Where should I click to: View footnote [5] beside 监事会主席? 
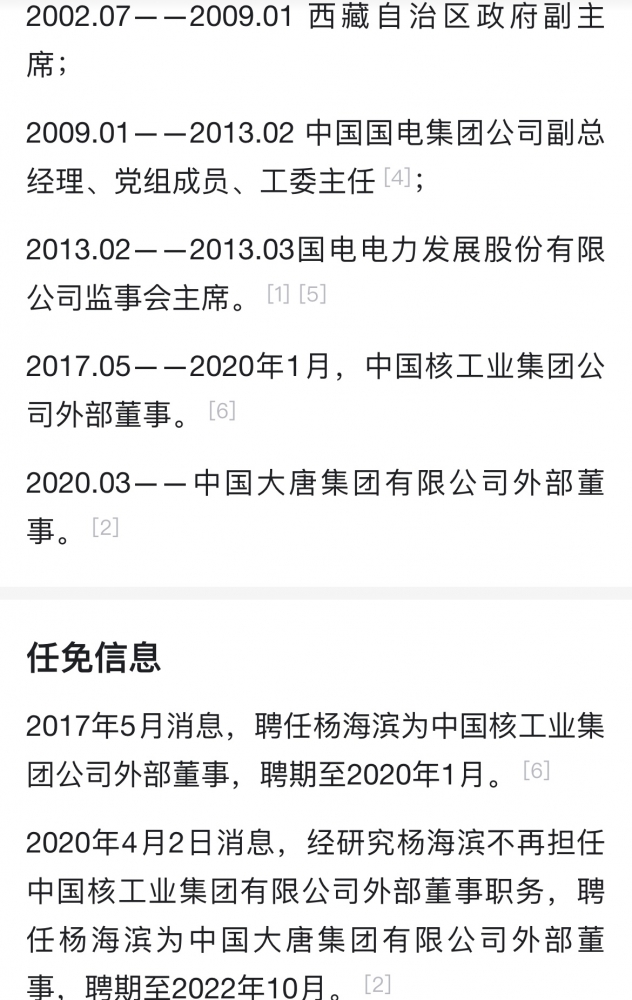[313, 294]
